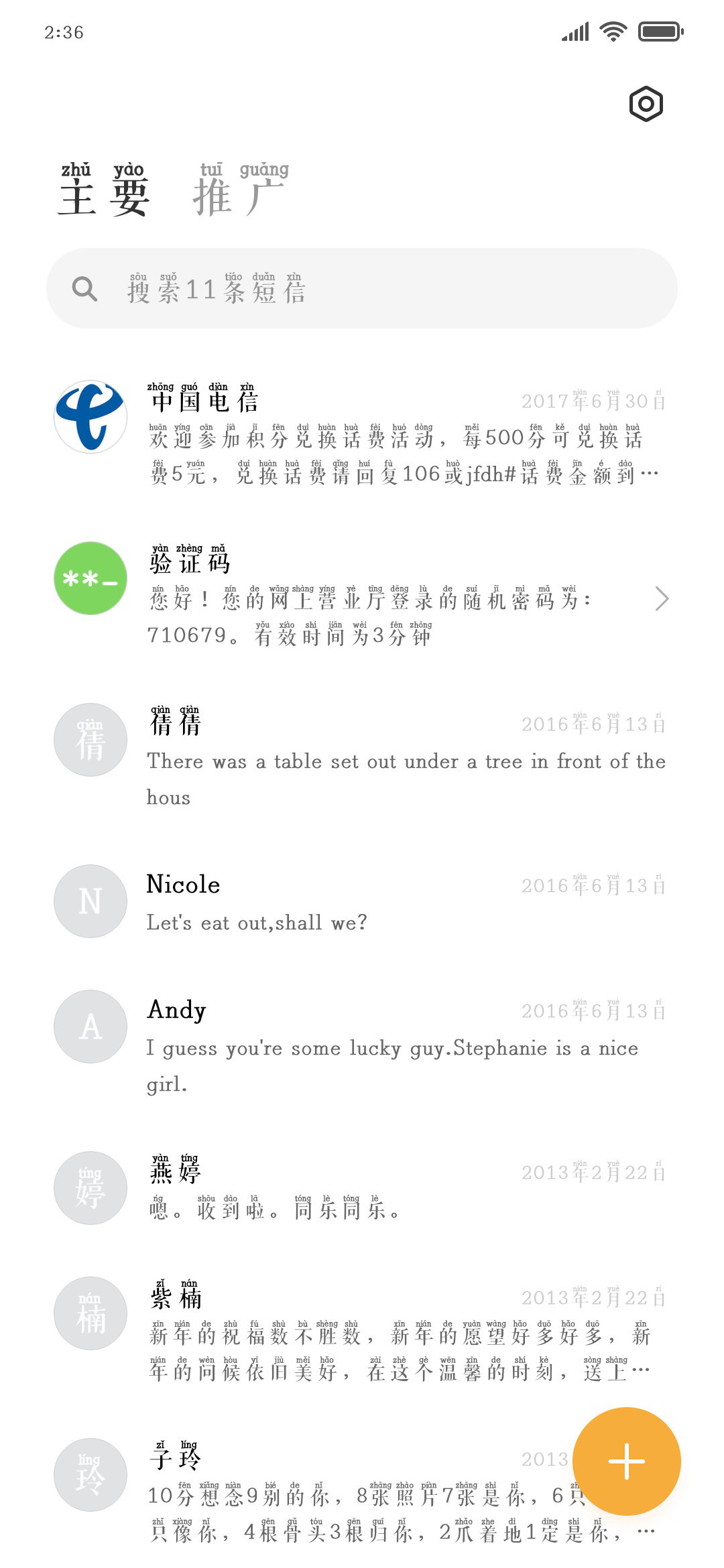This screenshot has width=724, height=1568.
Task: Open Andy's message thread
Action: pyautogui.click(x=362, y=1044)
